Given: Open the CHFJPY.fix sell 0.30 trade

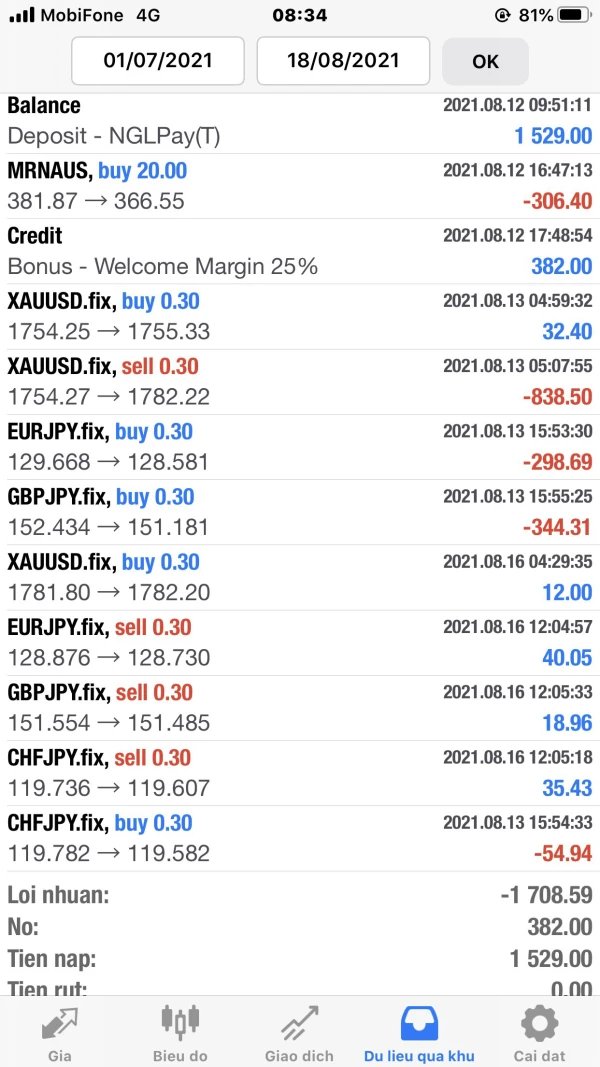Looking at the screenshot, I should coord(300,773).
